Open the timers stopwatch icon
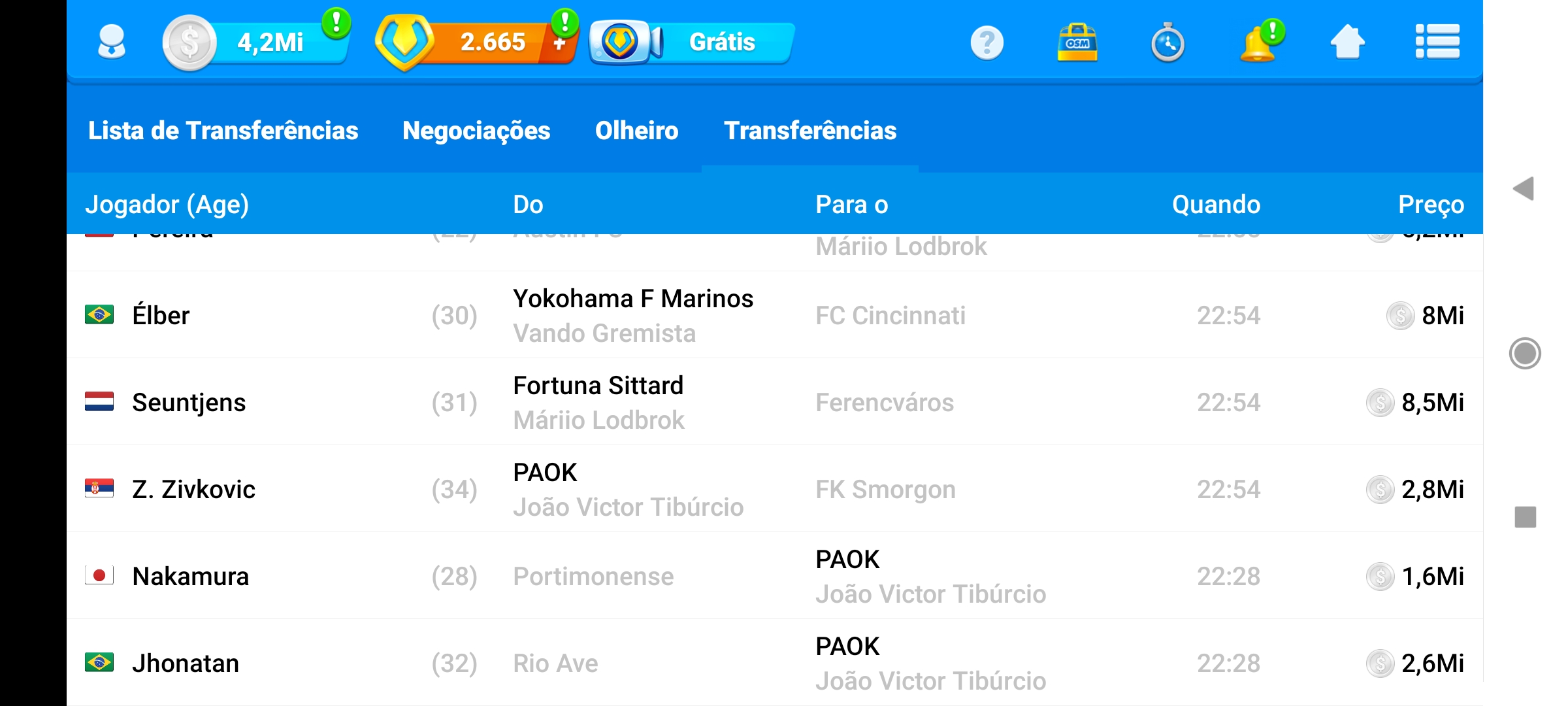The image size is (1568, 706). coord(1168,43)
